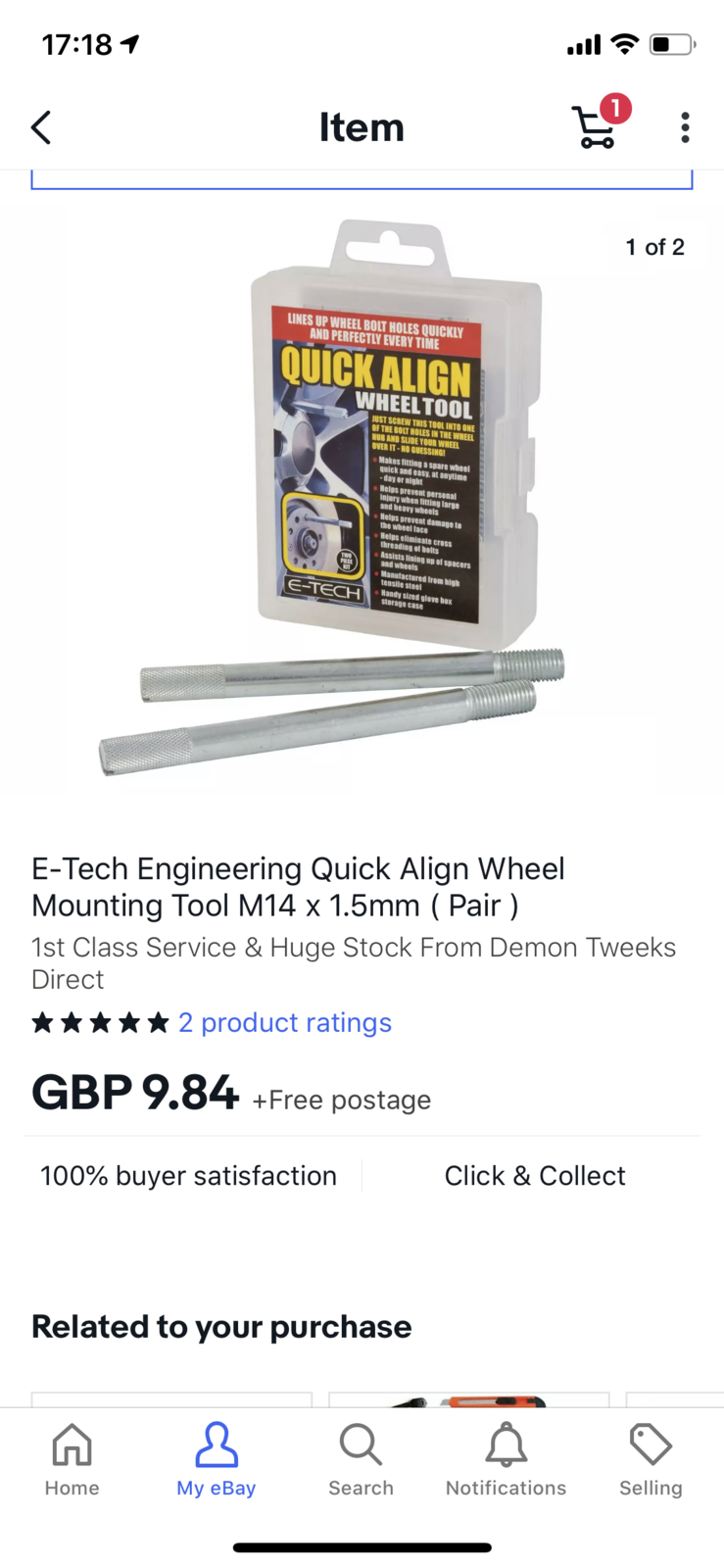The width and height of the screenshot is (724, 1568).
Task: Open the three-dot overflow menu
Action: pos(685,127)
